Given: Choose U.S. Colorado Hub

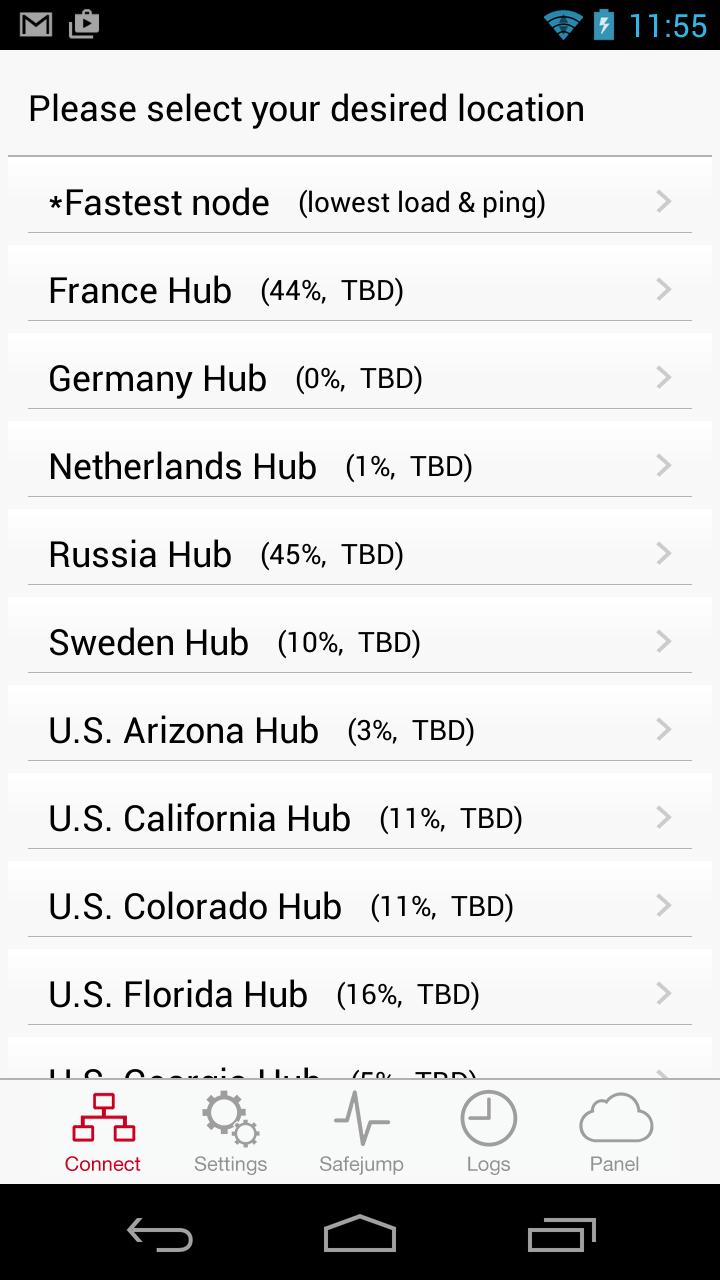Looking at the screenshot, I should pyautogui.click(x=359, y=907).
